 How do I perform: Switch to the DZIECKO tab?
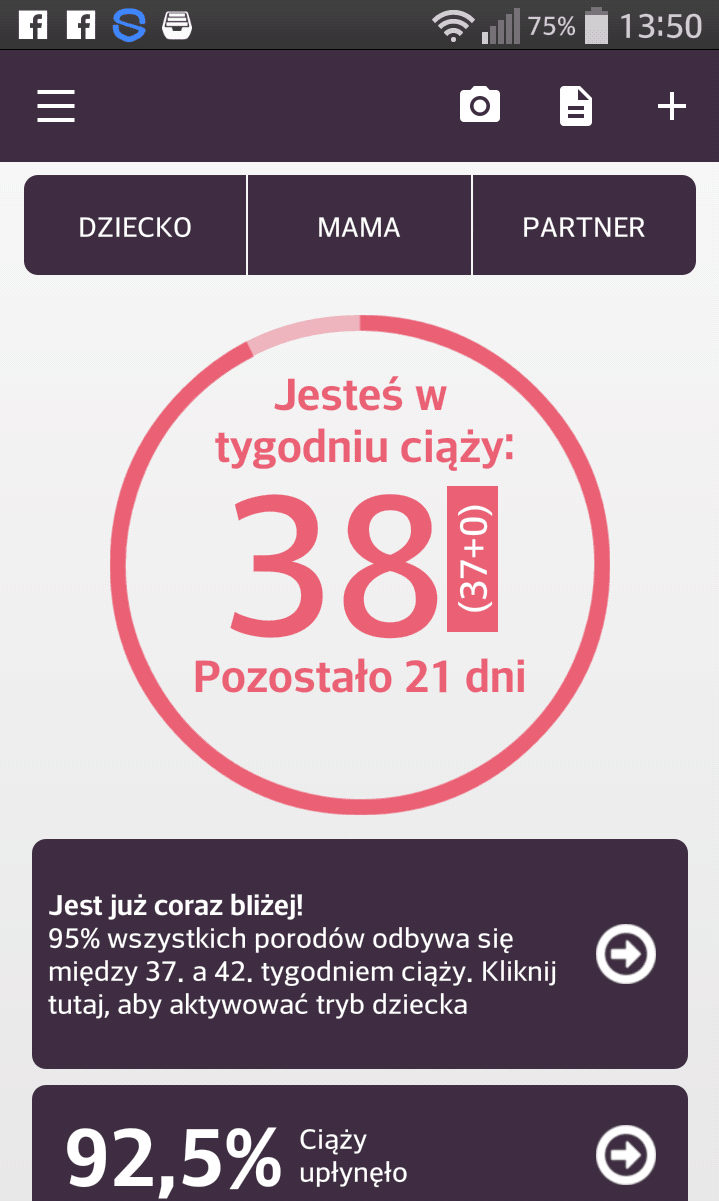point(135,226)
